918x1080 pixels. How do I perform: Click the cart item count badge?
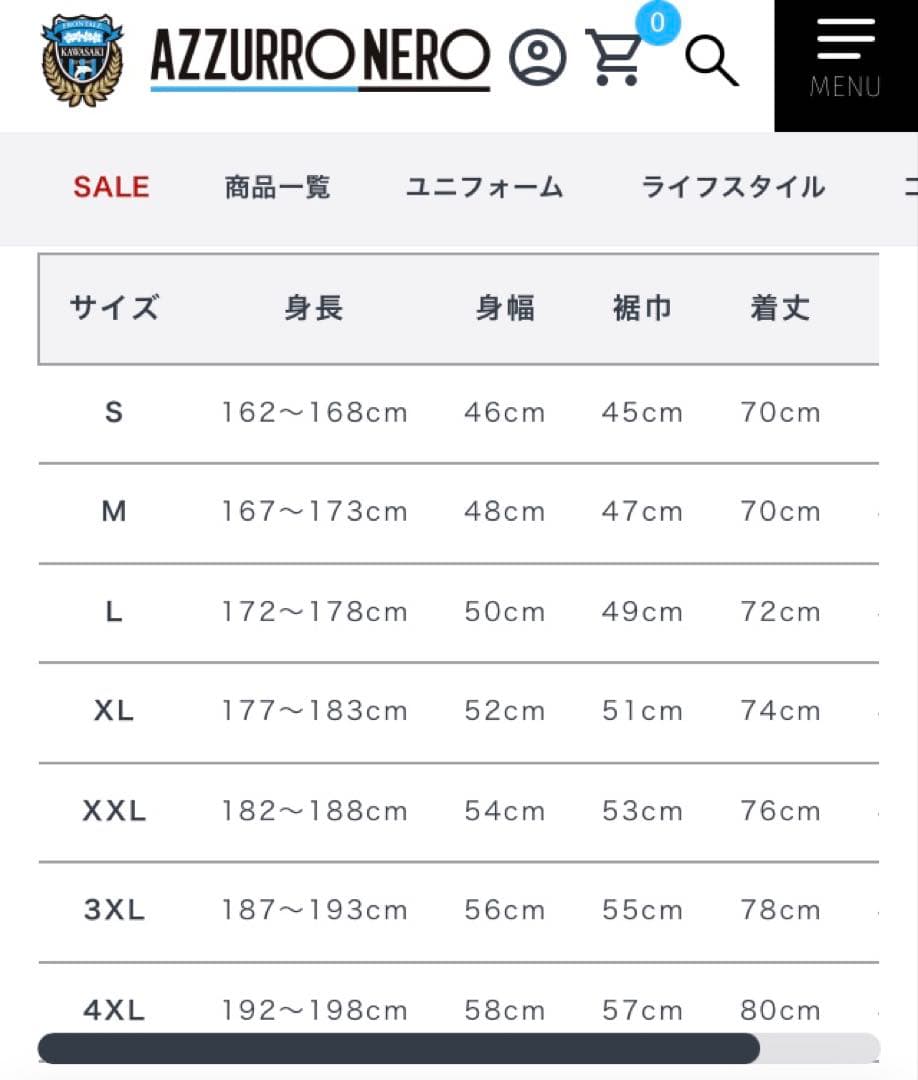(x=655, y=20)
